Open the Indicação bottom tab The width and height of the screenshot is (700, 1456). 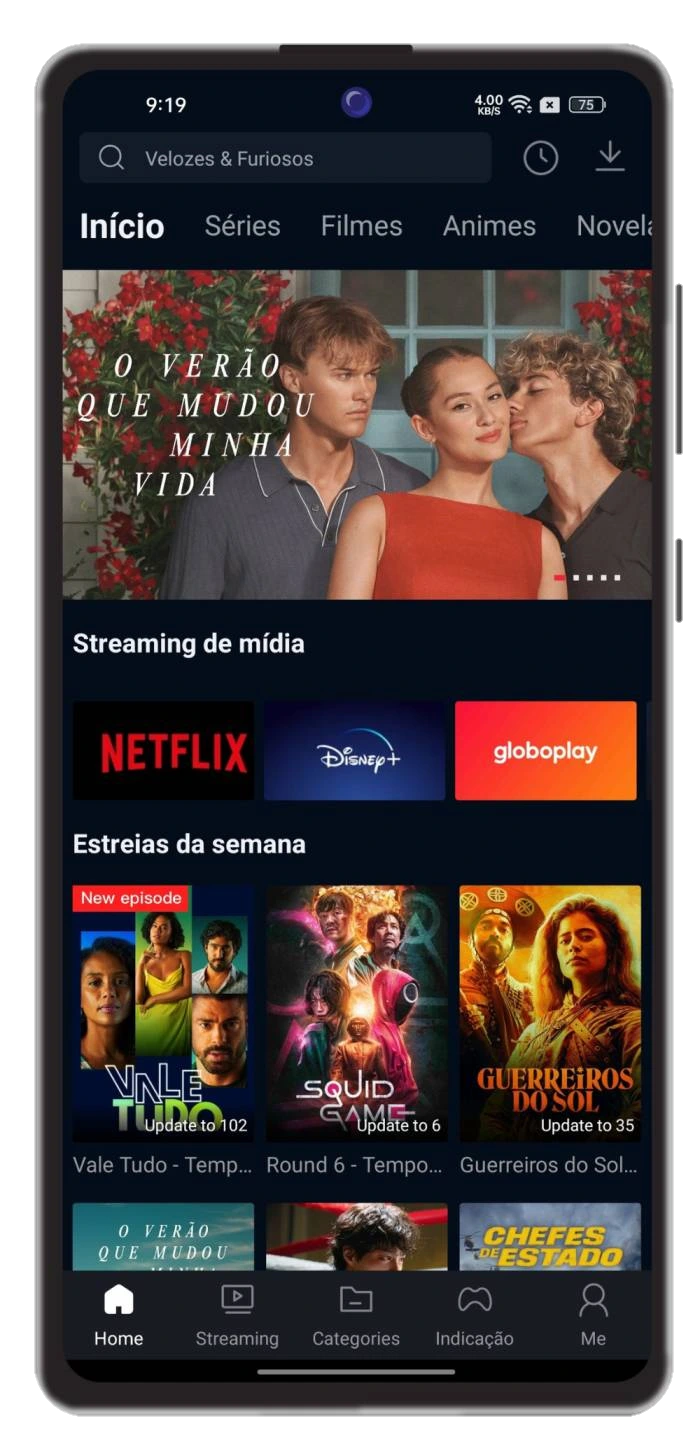point(474,1316)
